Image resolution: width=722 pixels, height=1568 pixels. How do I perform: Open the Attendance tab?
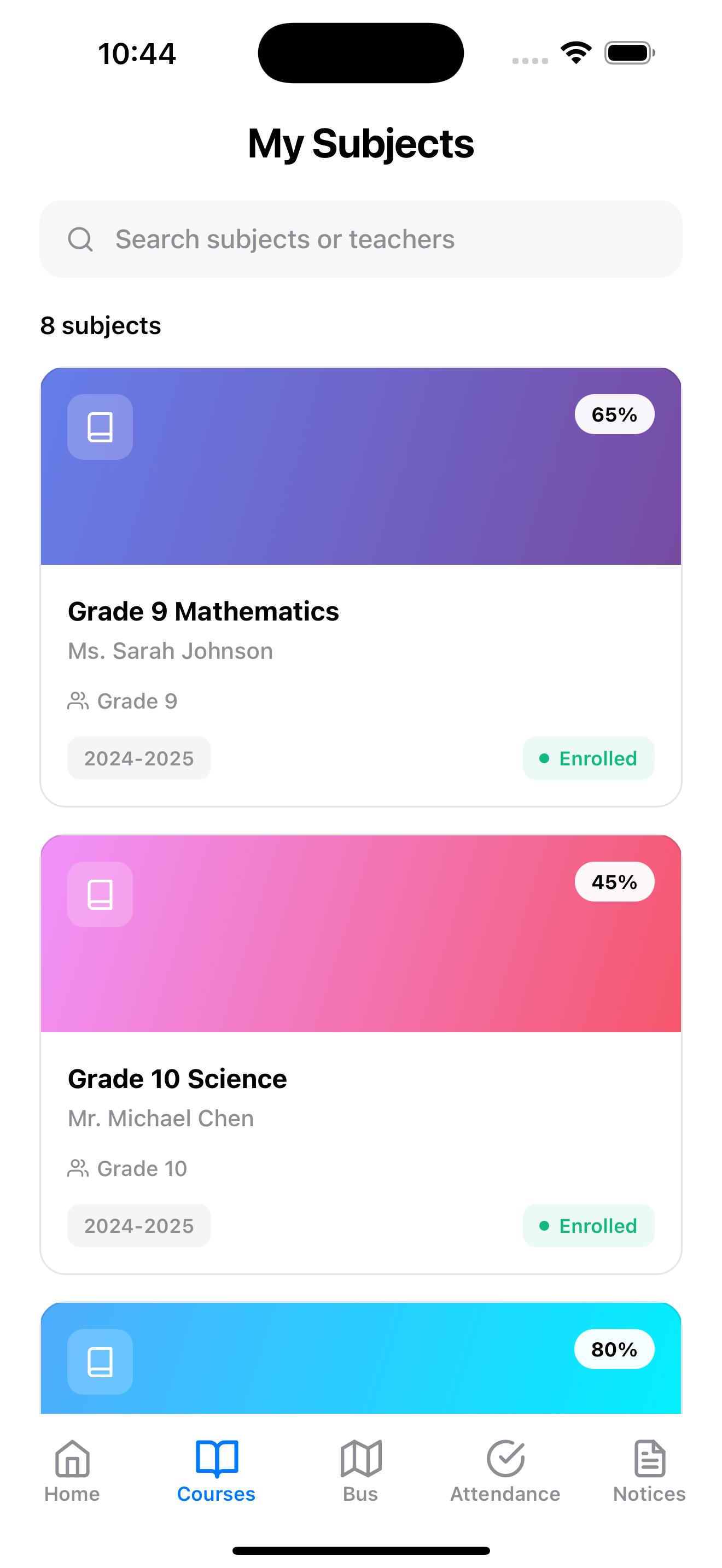(x=505, y=1472)
